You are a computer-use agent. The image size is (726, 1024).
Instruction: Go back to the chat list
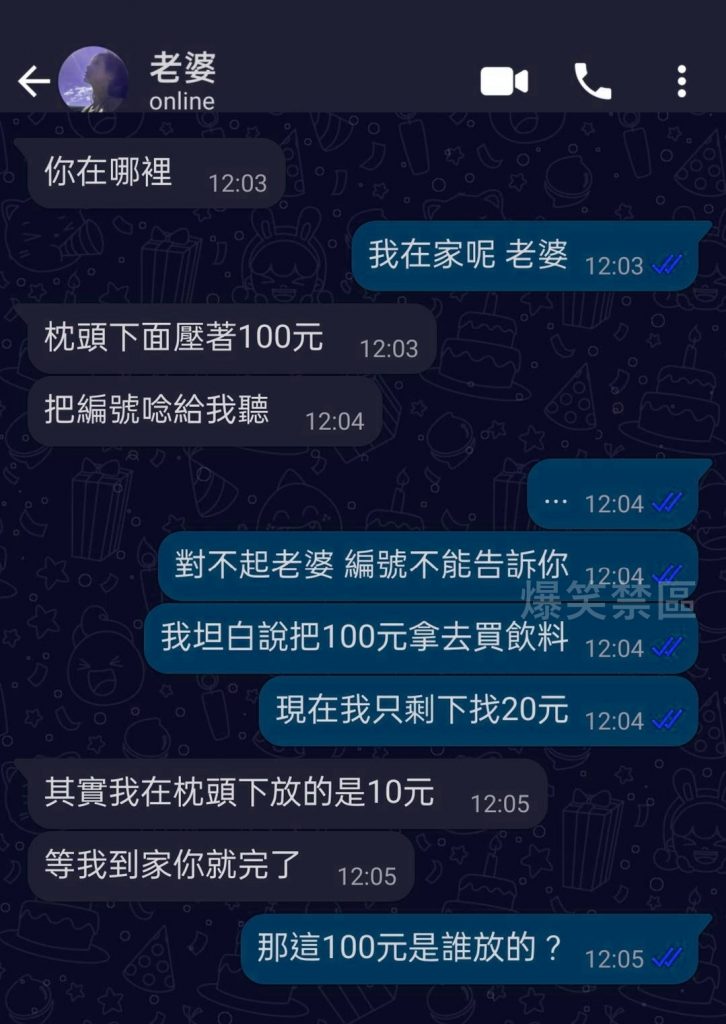click(x=33, y=82)
